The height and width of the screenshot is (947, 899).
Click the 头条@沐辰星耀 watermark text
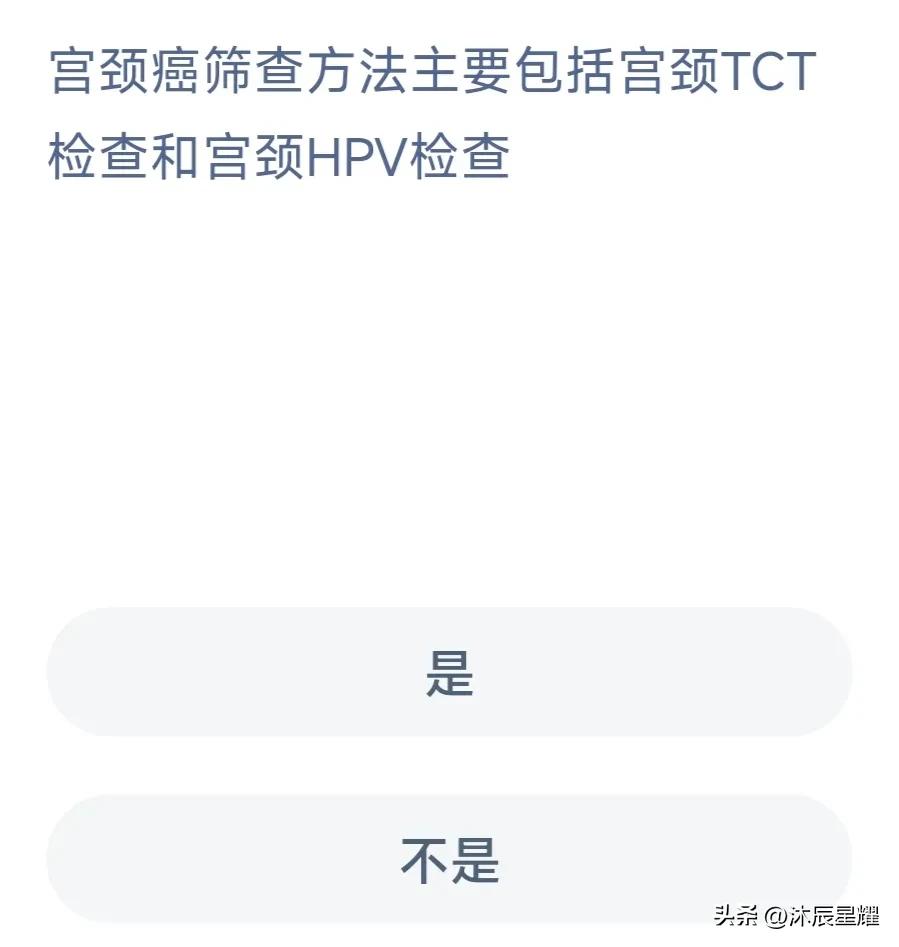[795, 915]
